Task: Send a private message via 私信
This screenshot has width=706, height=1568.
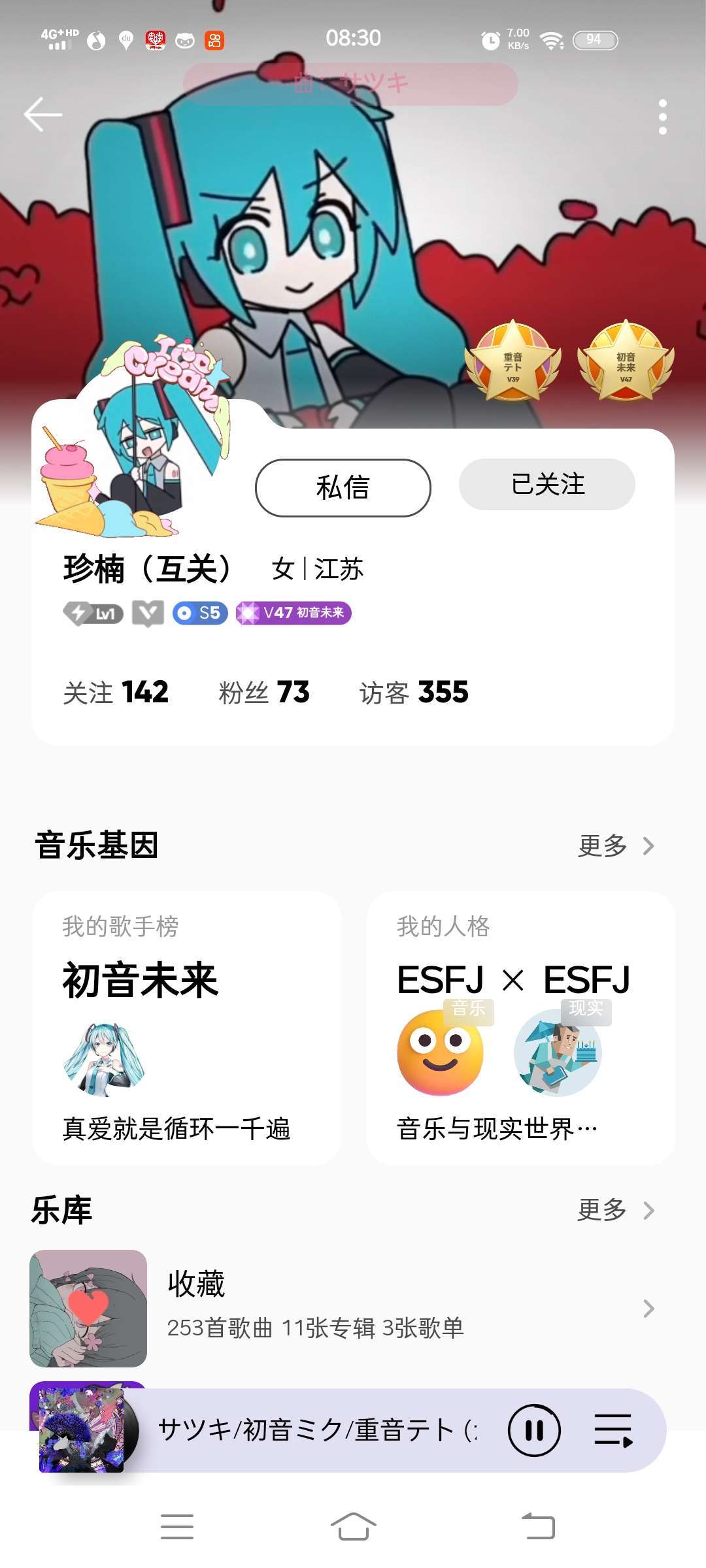Action: (x=343, y=487)
